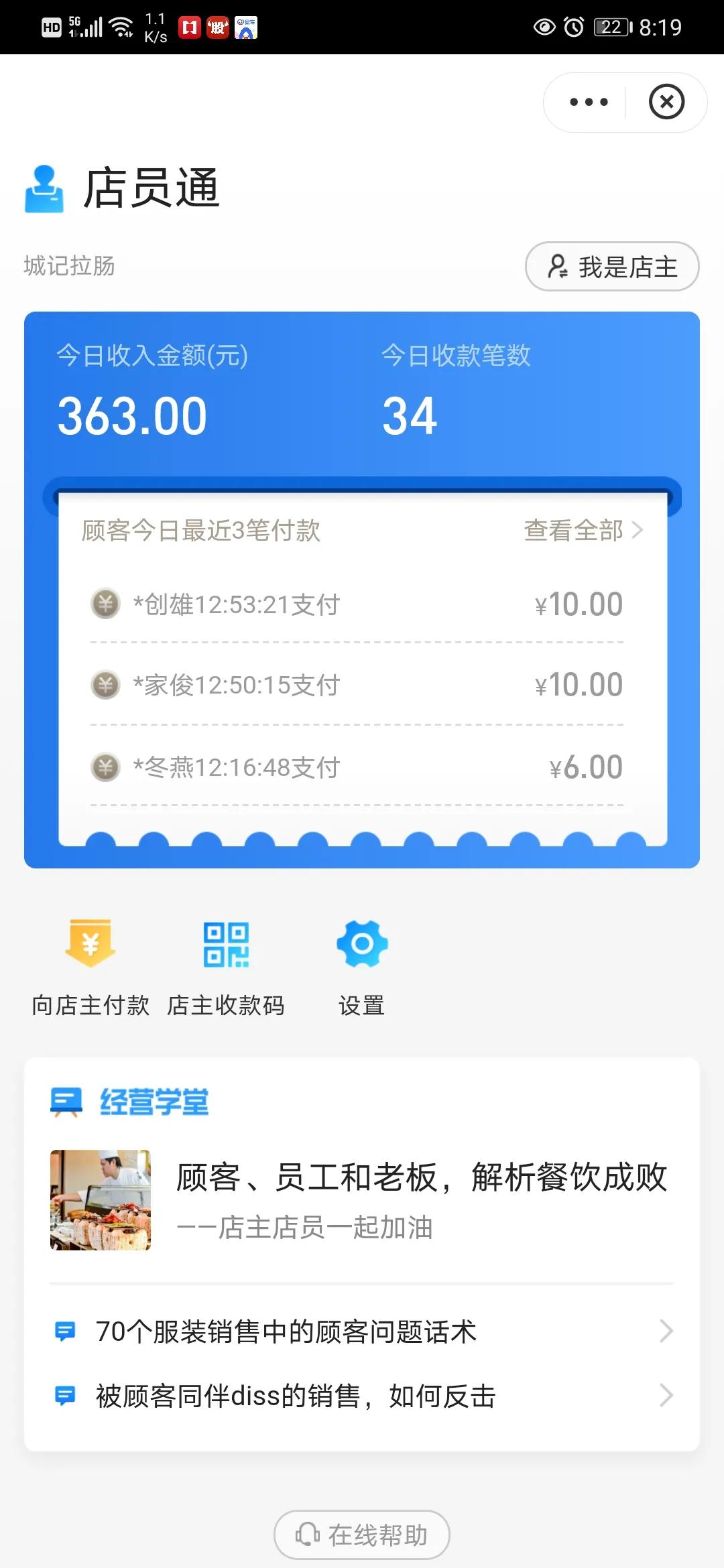Click the 我是店主 button
Screen dimensions: 724x1568
[611, 266]
